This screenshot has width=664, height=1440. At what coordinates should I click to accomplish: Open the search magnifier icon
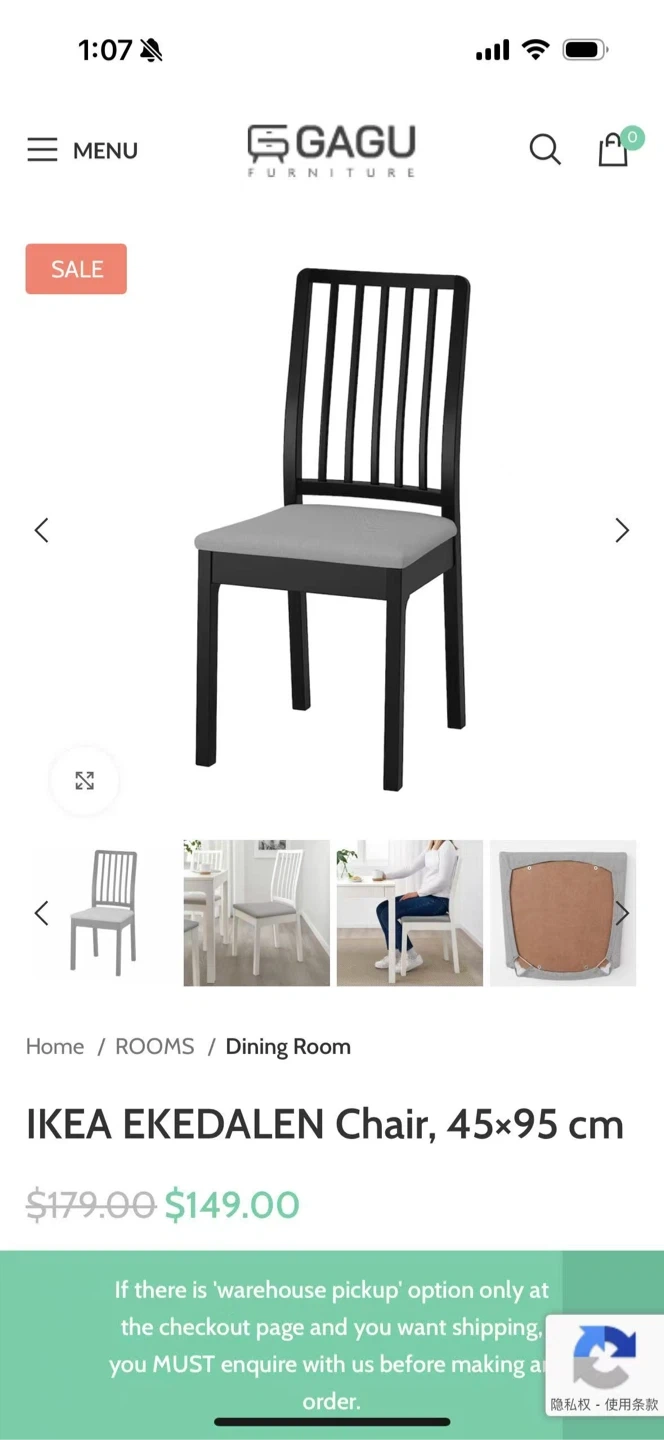(x=545, y=150)
